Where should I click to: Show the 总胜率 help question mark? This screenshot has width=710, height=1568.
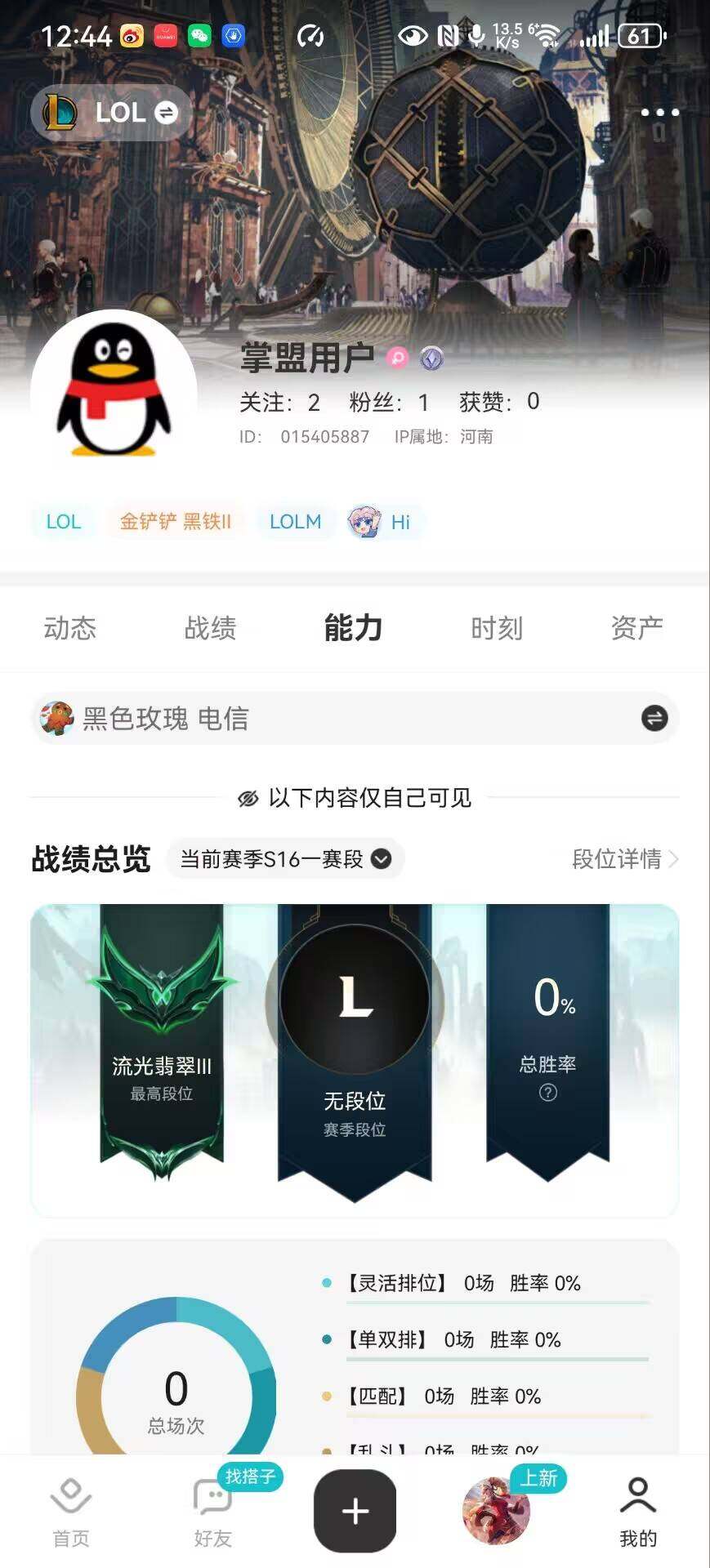(548, 1092)
